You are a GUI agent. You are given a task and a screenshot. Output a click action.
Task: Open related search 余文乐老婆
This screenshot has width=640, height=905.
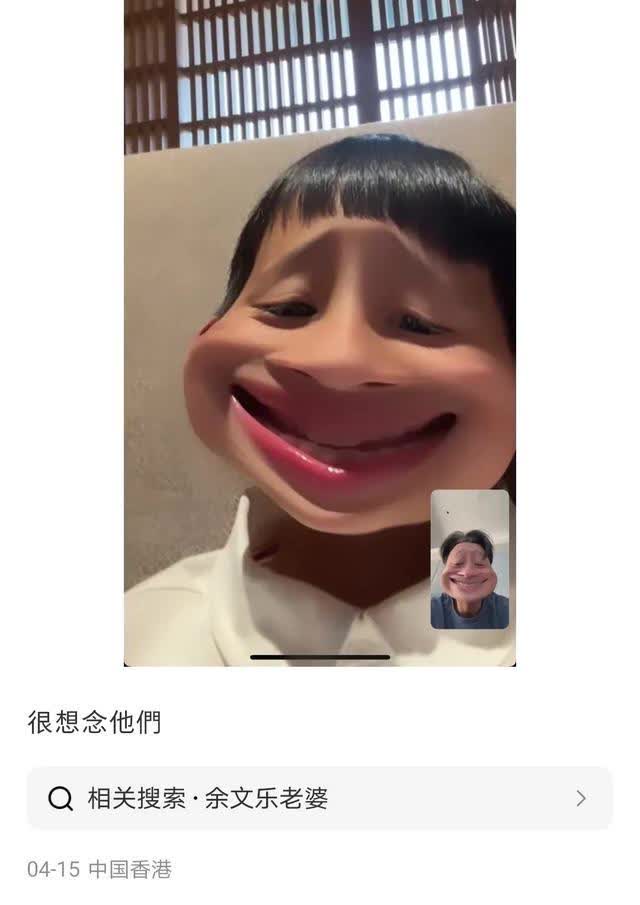pos(318,798)
